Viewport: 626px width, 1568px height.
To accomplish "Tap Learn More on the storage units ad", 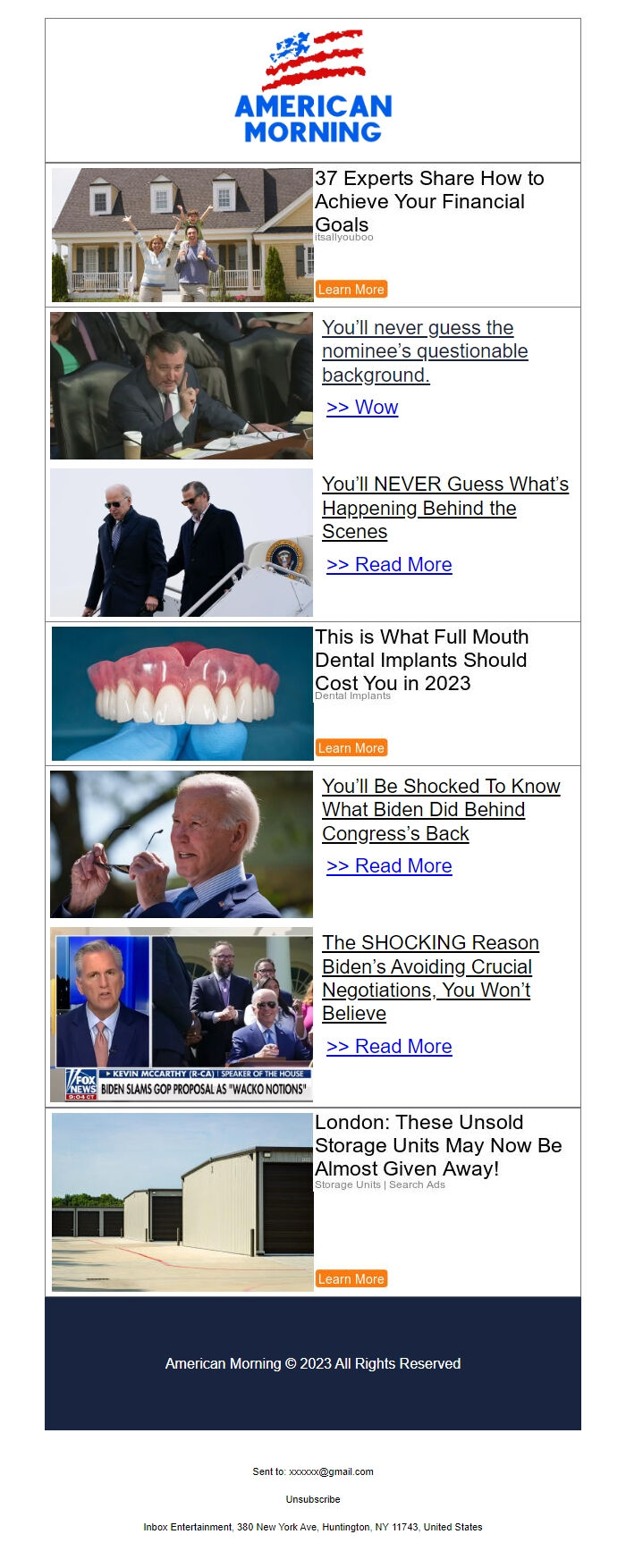I will [x=351, y=1279].
